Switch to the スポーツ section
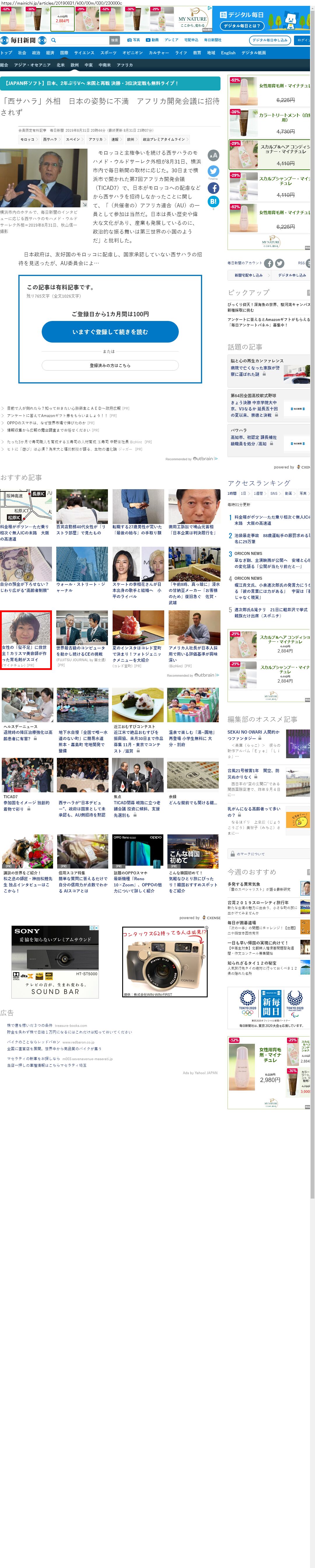Screen dimensions: 315x1568 (108, 53)
